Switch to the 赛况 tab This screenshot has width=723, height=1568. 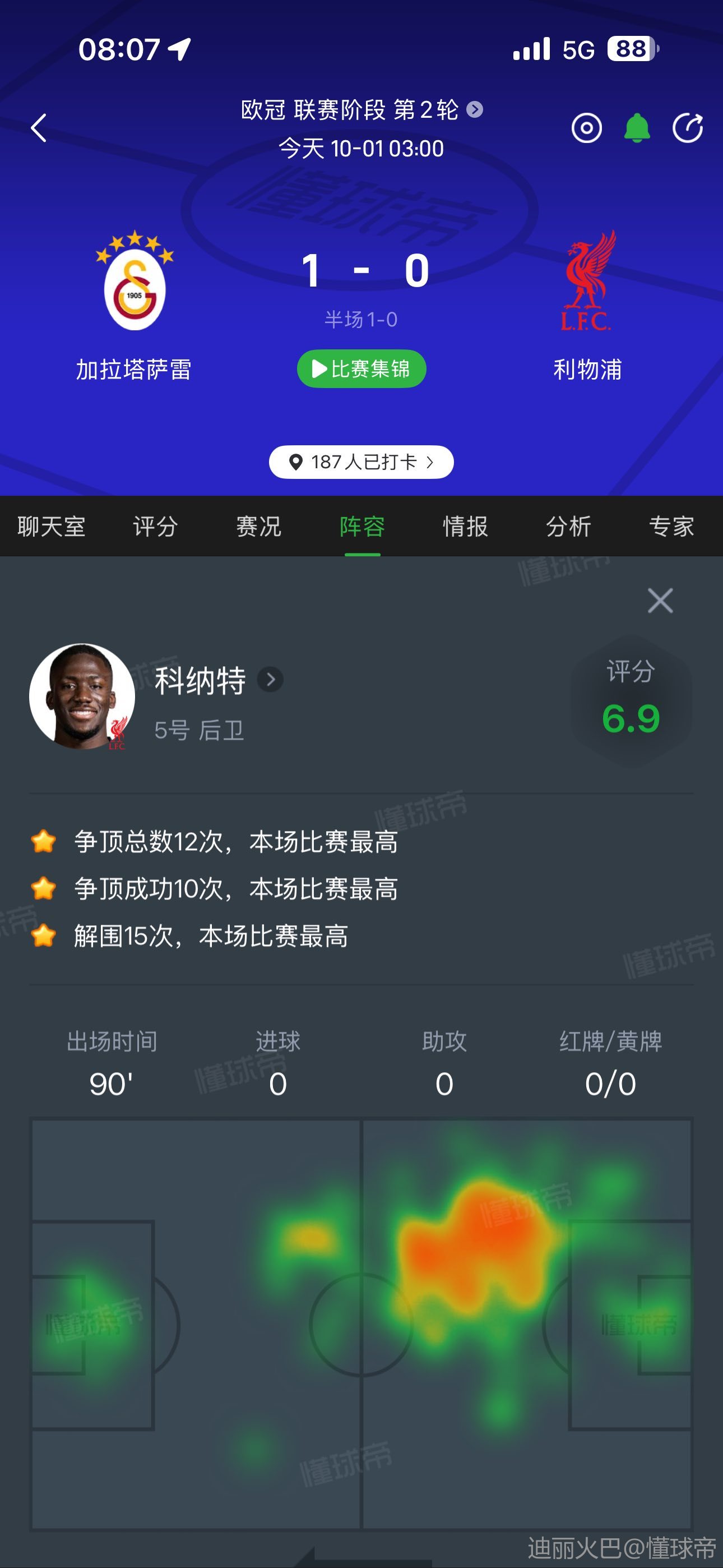258,527
